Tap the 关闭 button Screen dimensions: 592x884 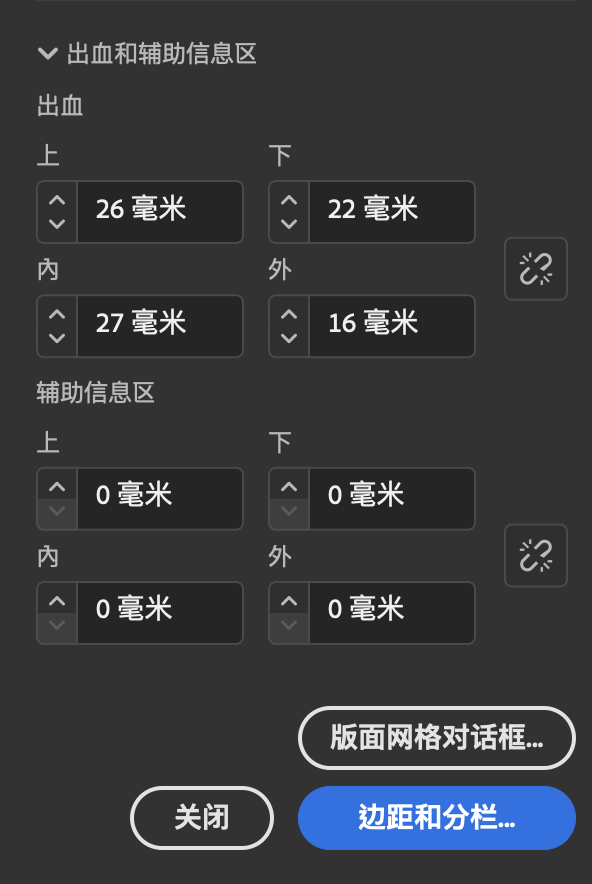pyautogui.click(x=202, y=817)
